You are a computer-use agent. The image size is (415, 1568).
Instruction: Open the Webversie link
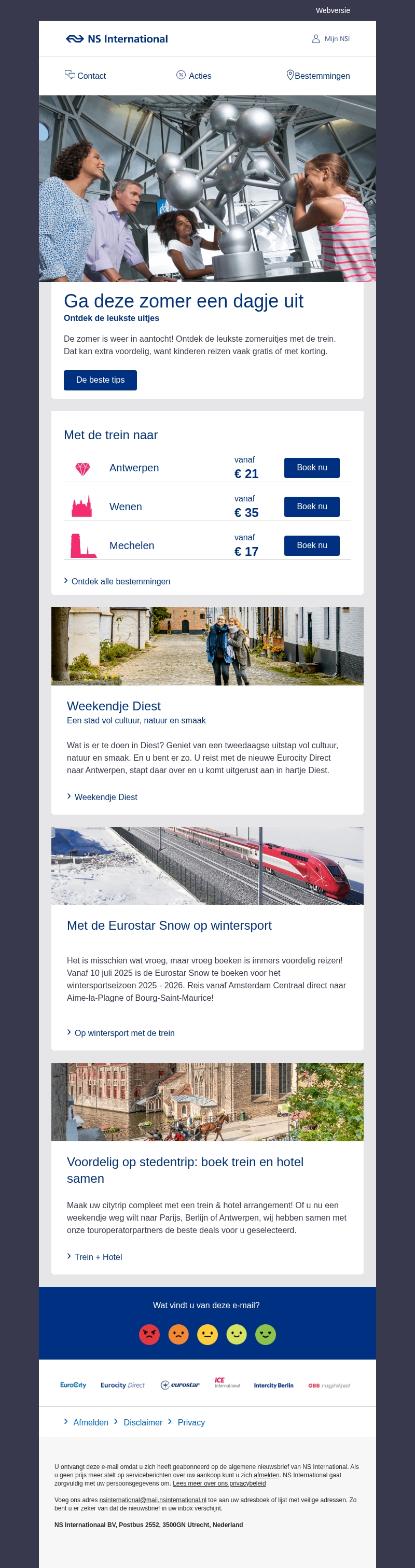coord(332,10)
